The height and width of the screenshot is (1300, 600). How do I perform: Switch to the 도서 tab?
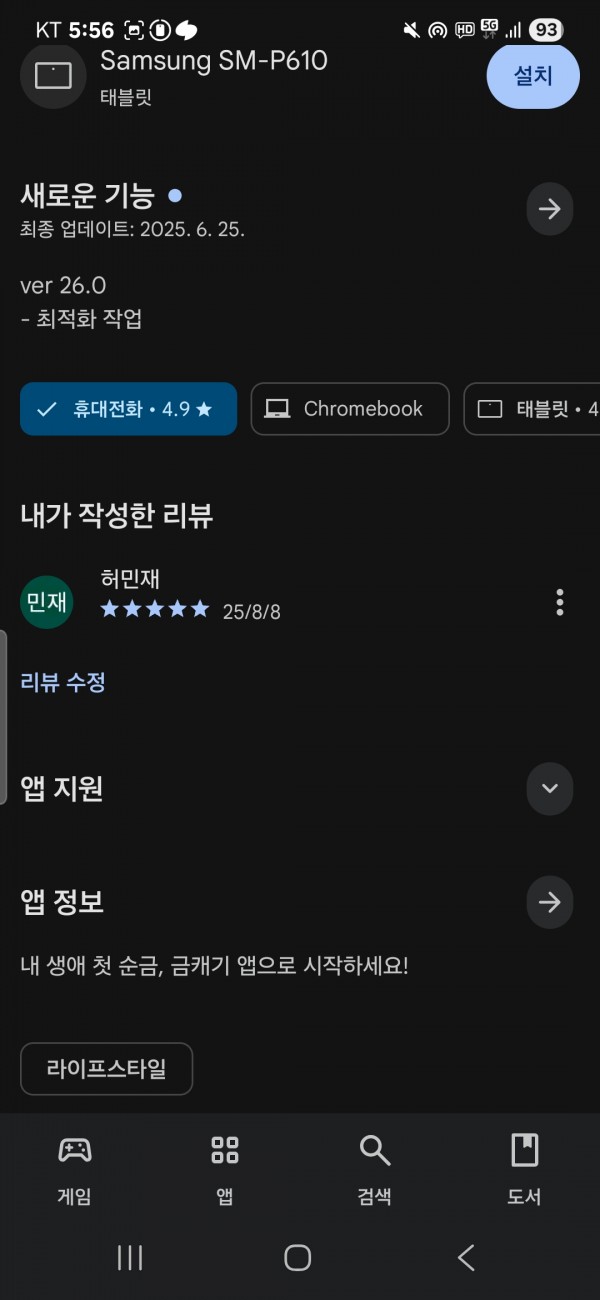point(525,1169)
